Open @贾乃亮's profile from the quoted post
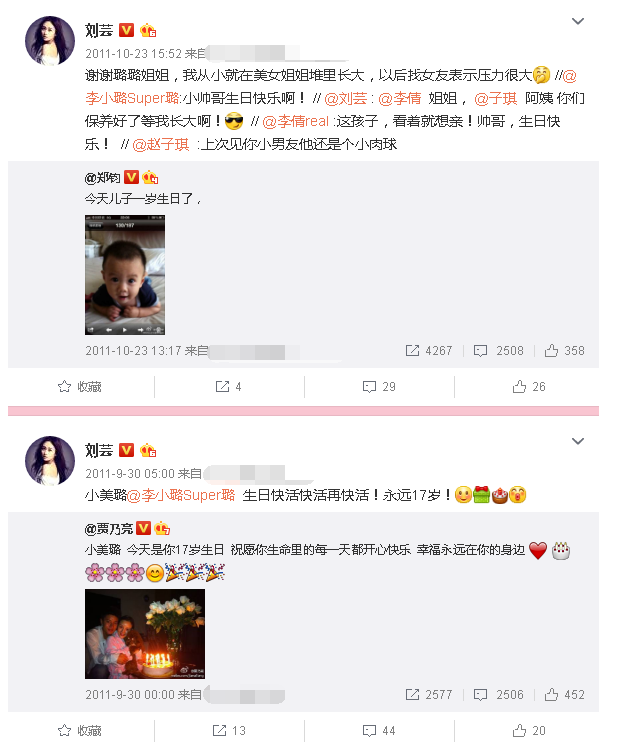Viewport: 624px width, 744px height. pos(109,528)
